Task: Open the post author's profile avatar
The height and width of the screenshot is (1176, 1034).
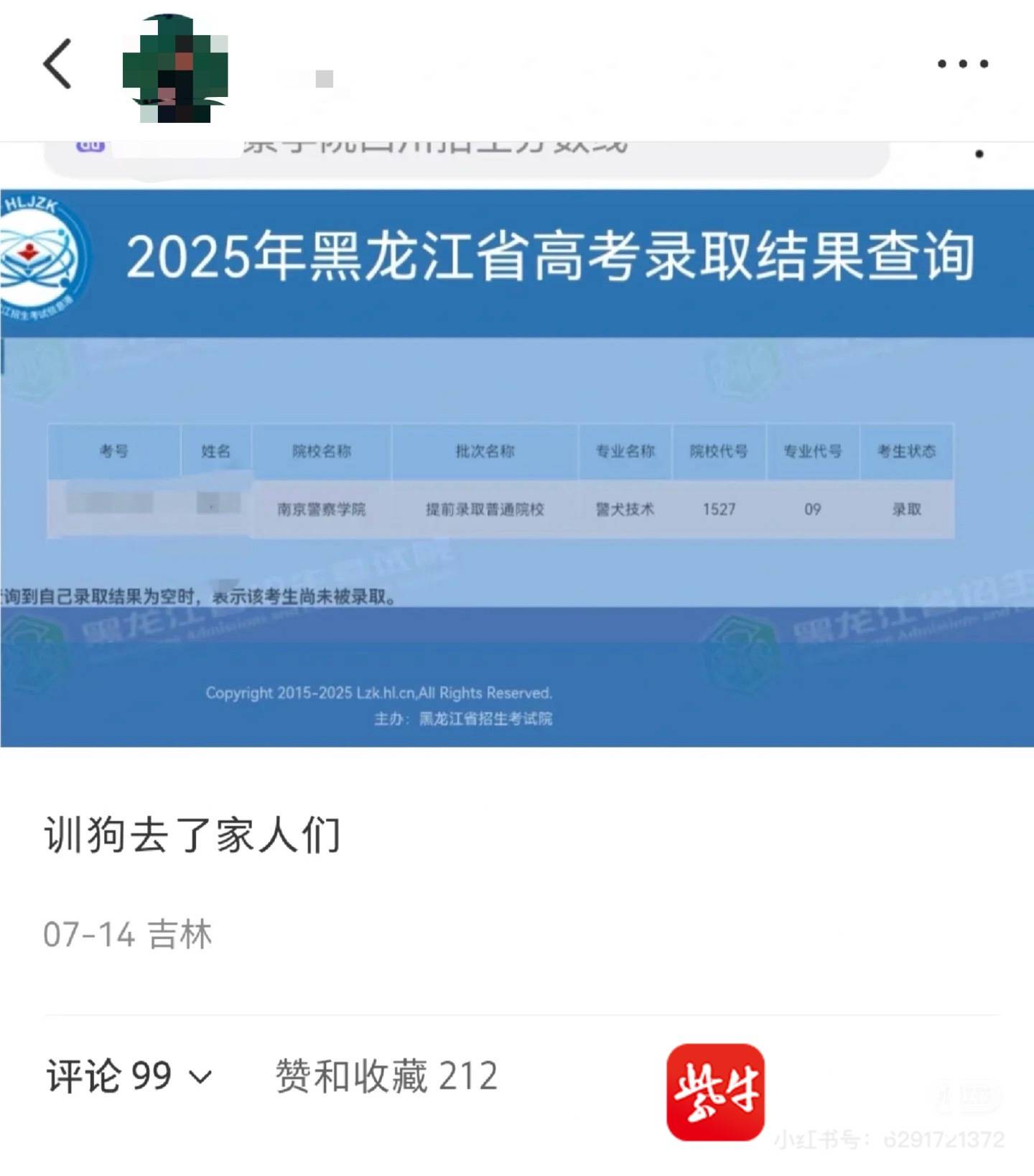Action: coord(175,69)
